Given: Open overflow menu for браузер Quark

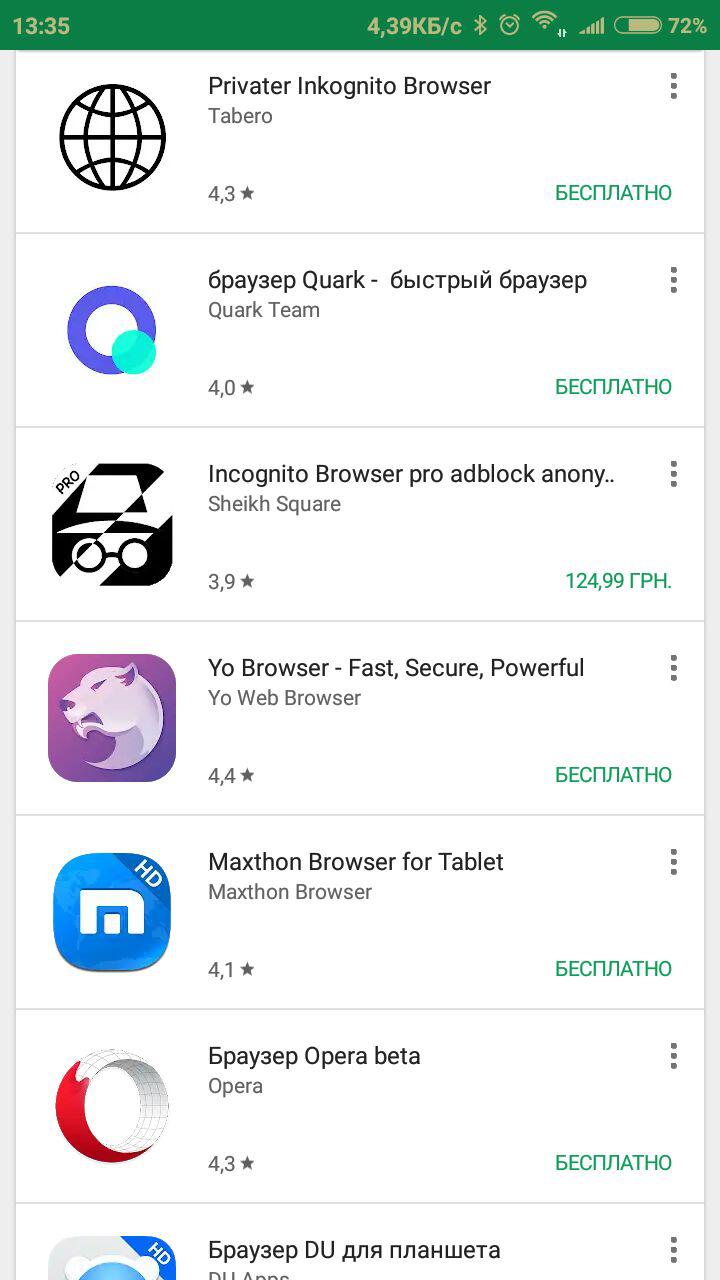Looking at the screenshot, I should [x=673, y=280].
